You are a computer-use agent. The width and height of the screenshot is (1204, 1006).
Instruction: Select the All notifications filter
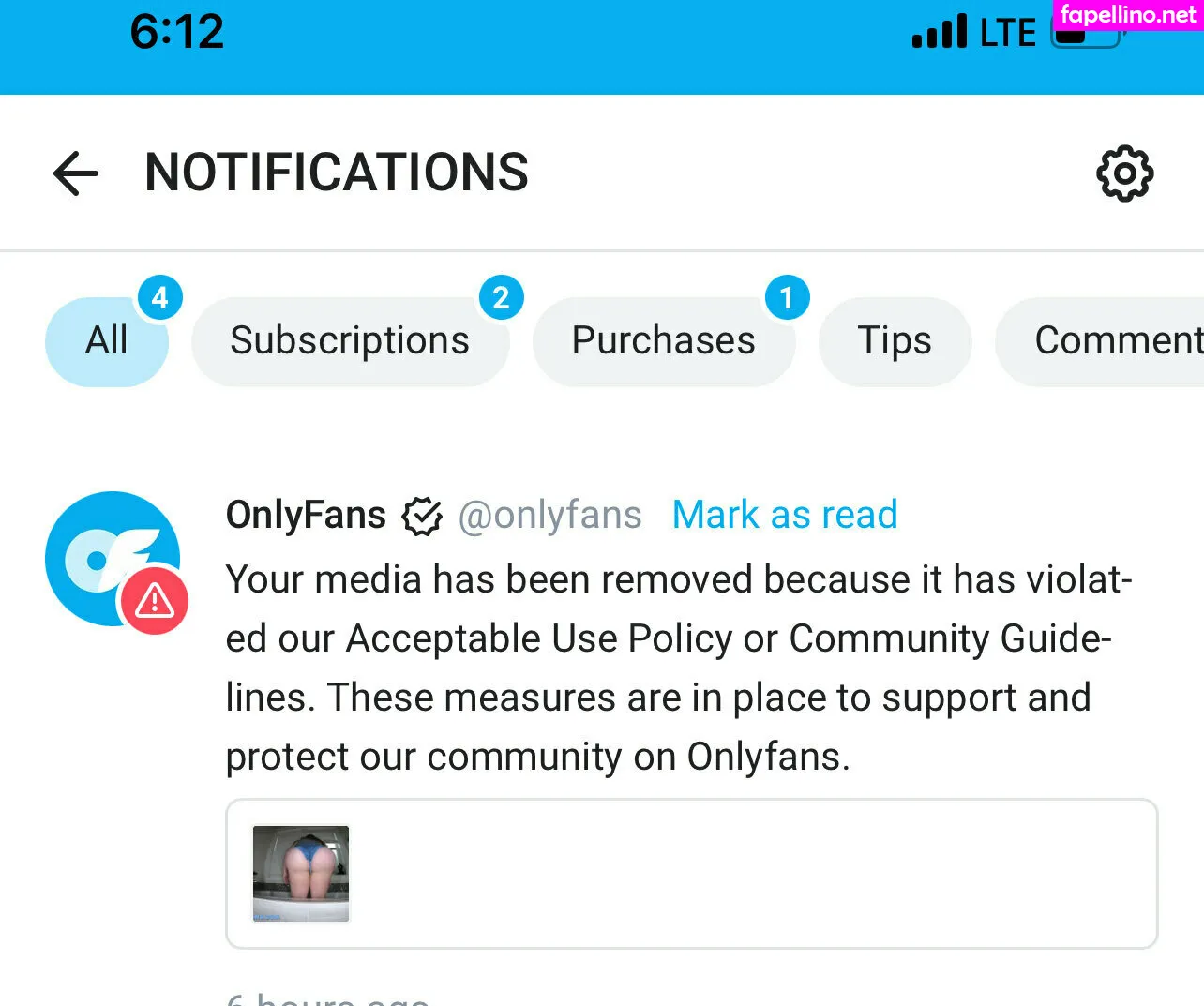[x=107, y=340]
